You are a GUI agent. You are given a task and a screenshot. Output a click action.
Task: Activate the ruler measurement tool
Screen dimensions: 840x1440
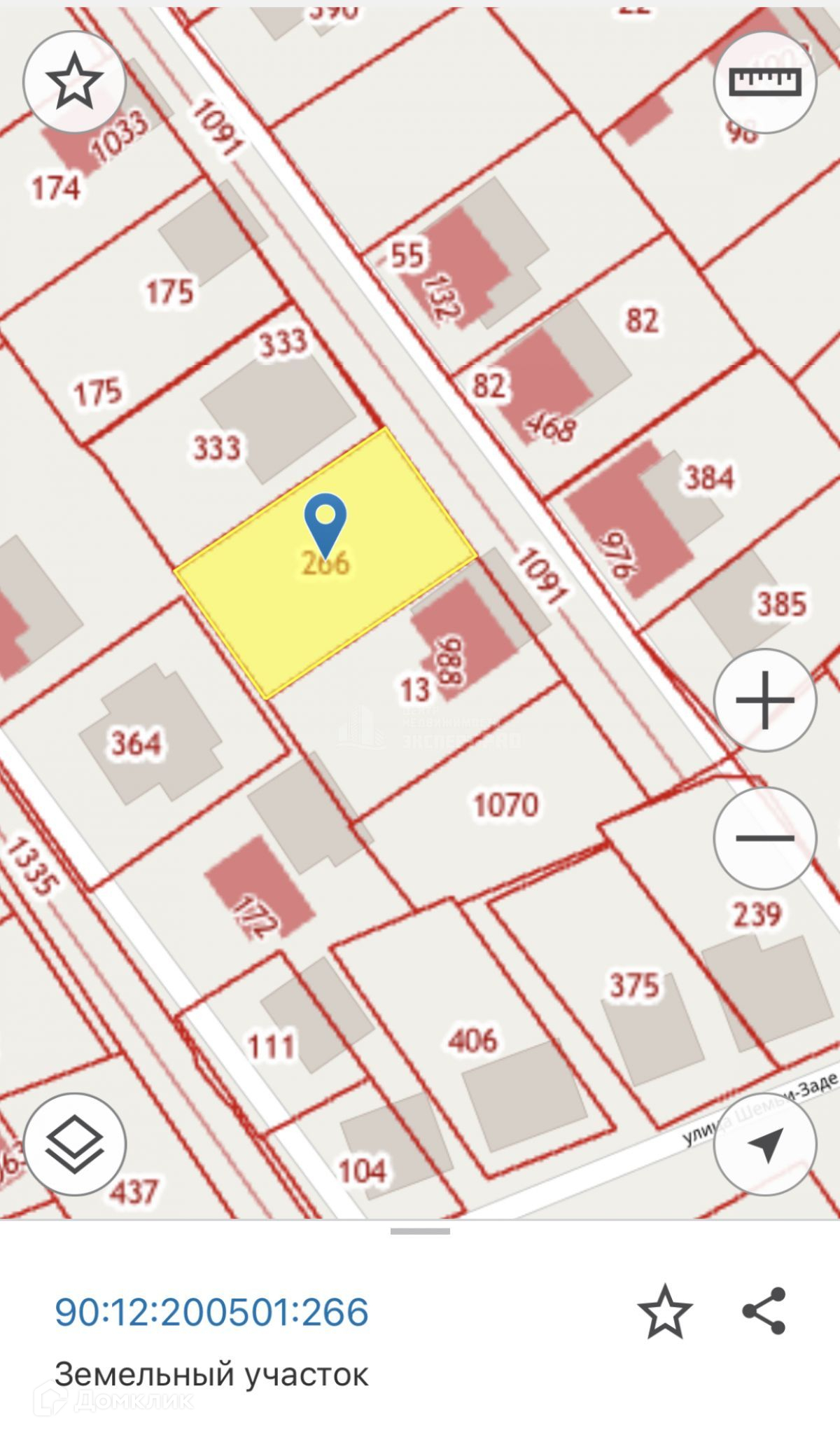click(x=764, y=81)
